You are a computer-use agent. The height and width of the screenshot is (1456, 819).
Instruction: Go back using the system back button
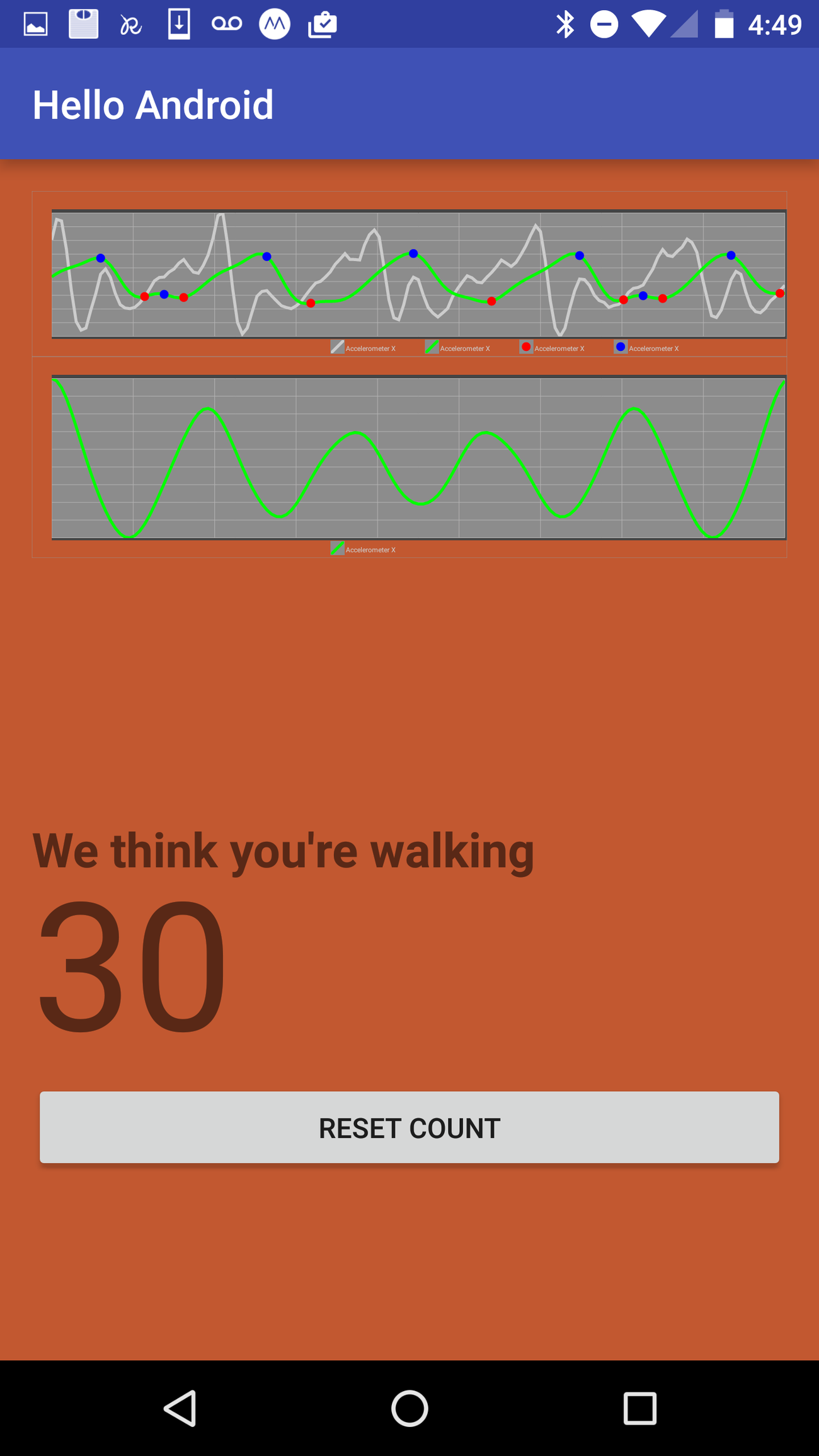[181, 1408]
